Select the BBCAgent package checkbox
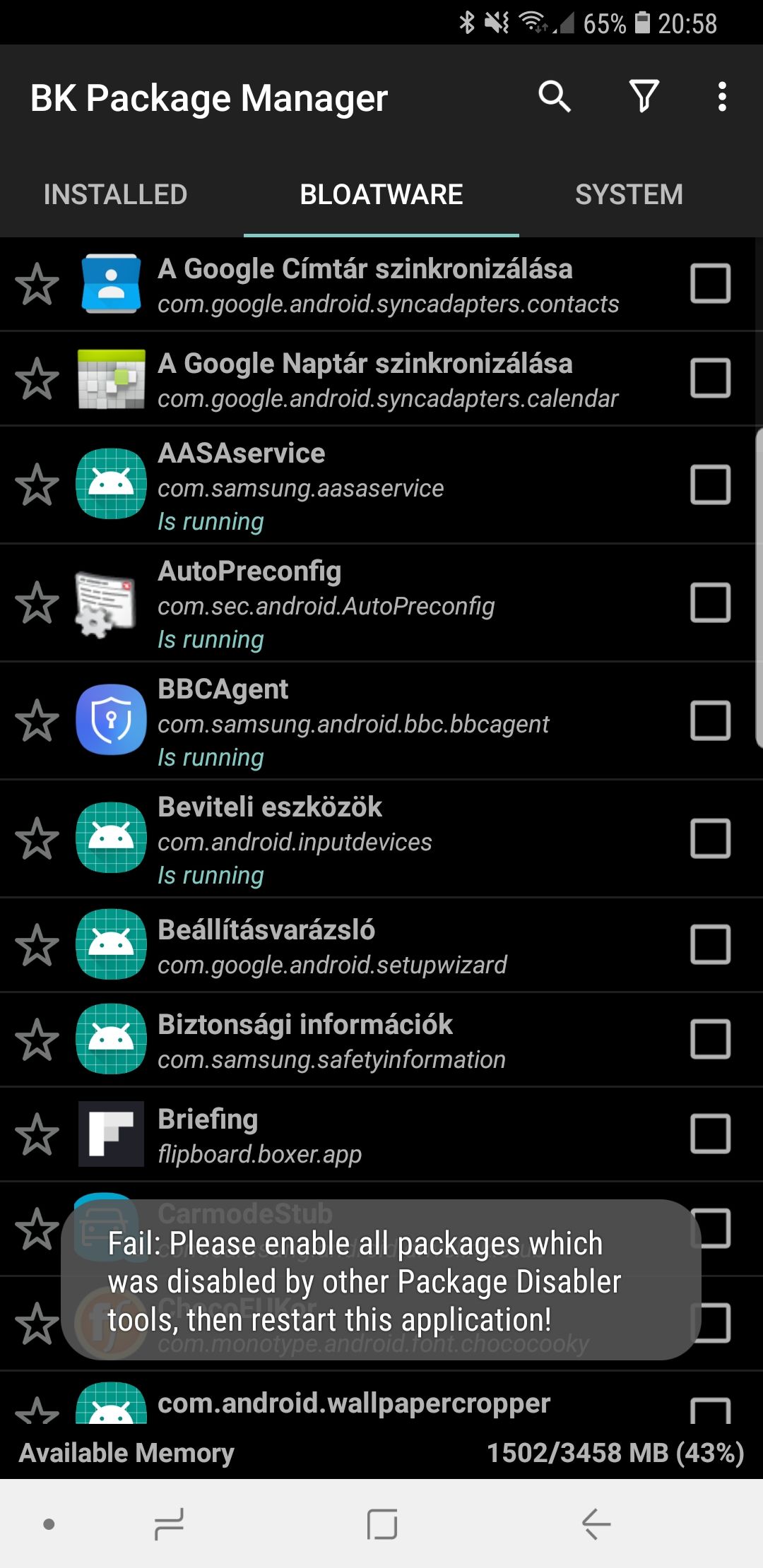Screen dimensions: 763x1568 710,720
